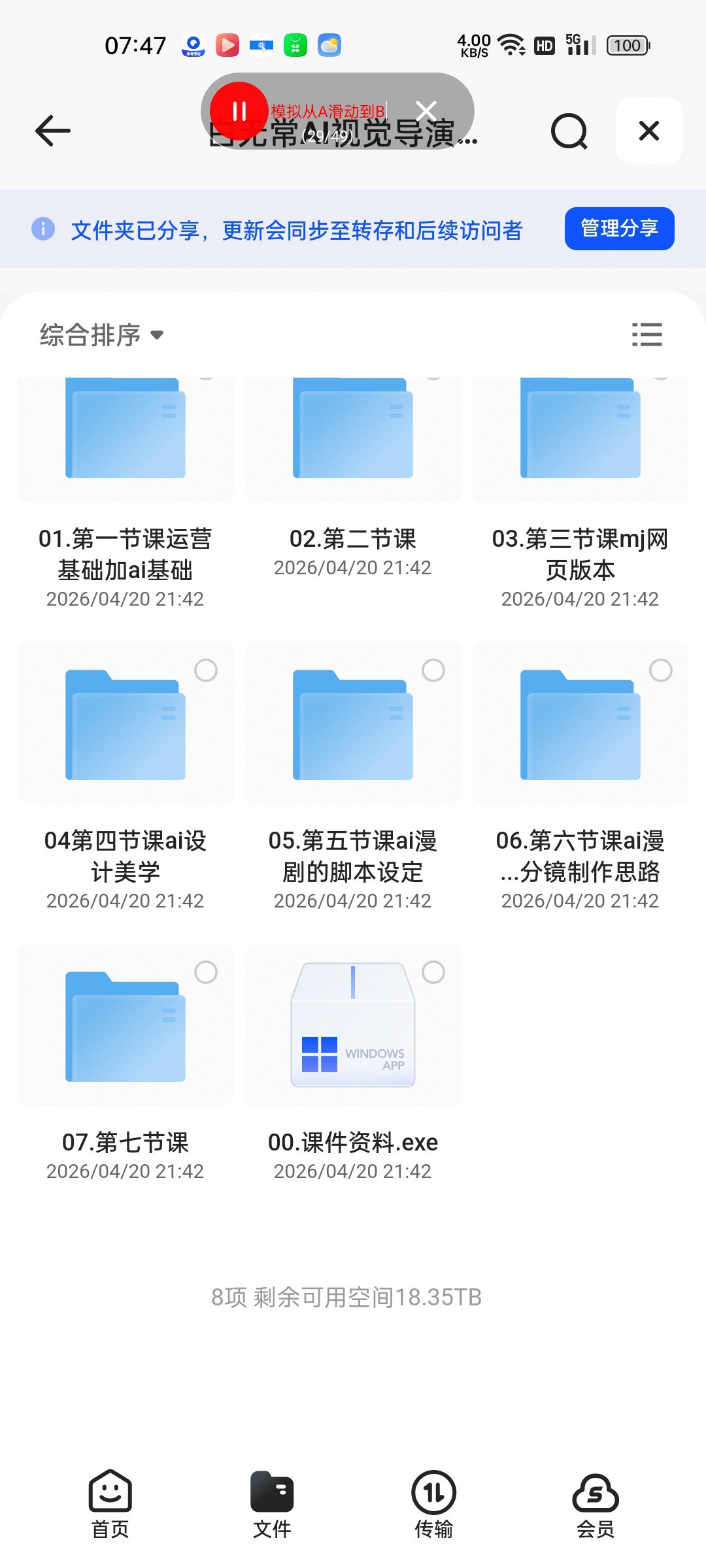Tap the 管理分享 button
Image resolution: width=706 pixels, height=1568 pixels.
coord(619,229)
